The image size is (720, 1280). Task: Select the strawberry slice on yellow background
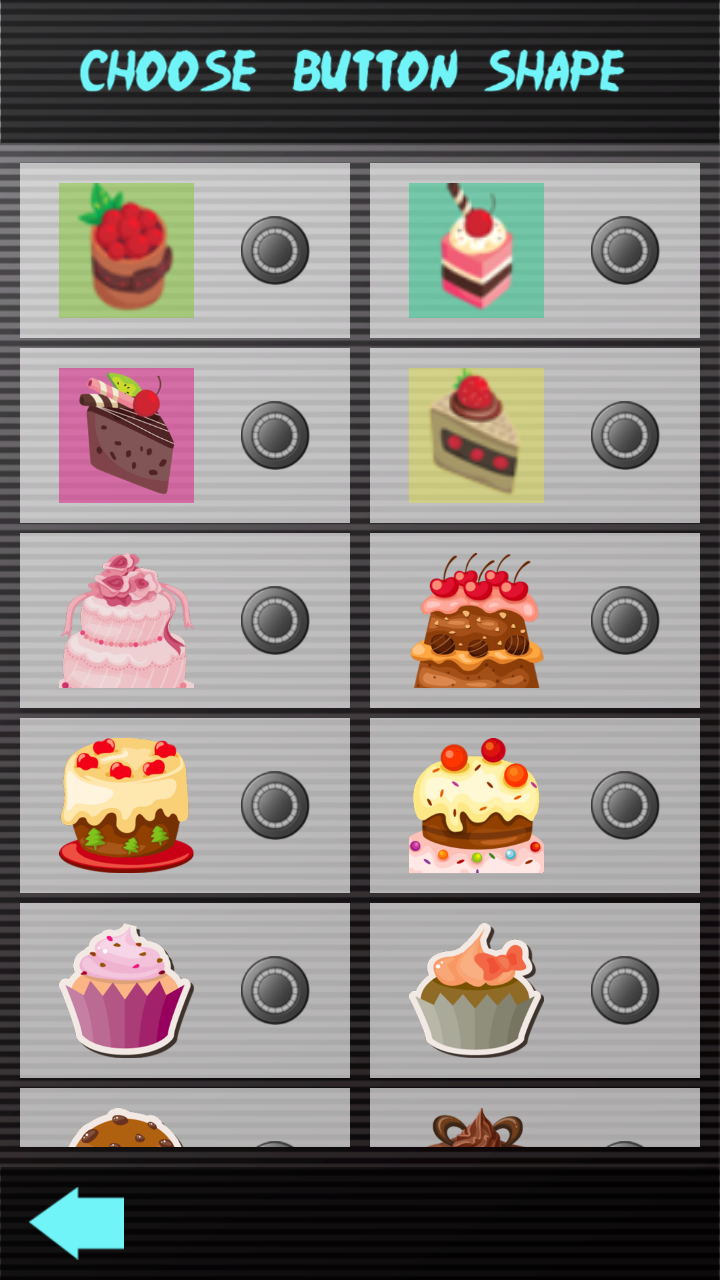point(476,436)
